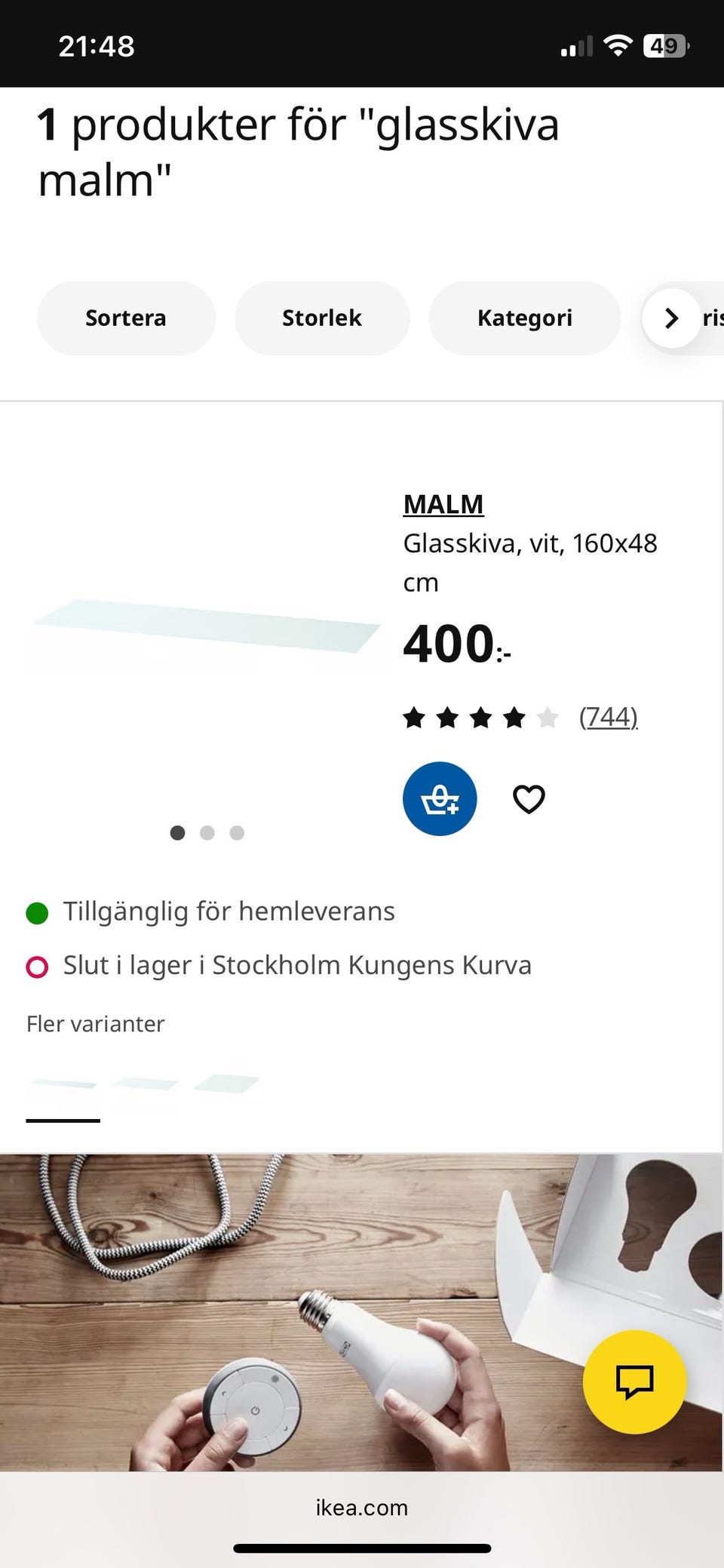Tap the green home delivery availability dot

tap(37, 912)
